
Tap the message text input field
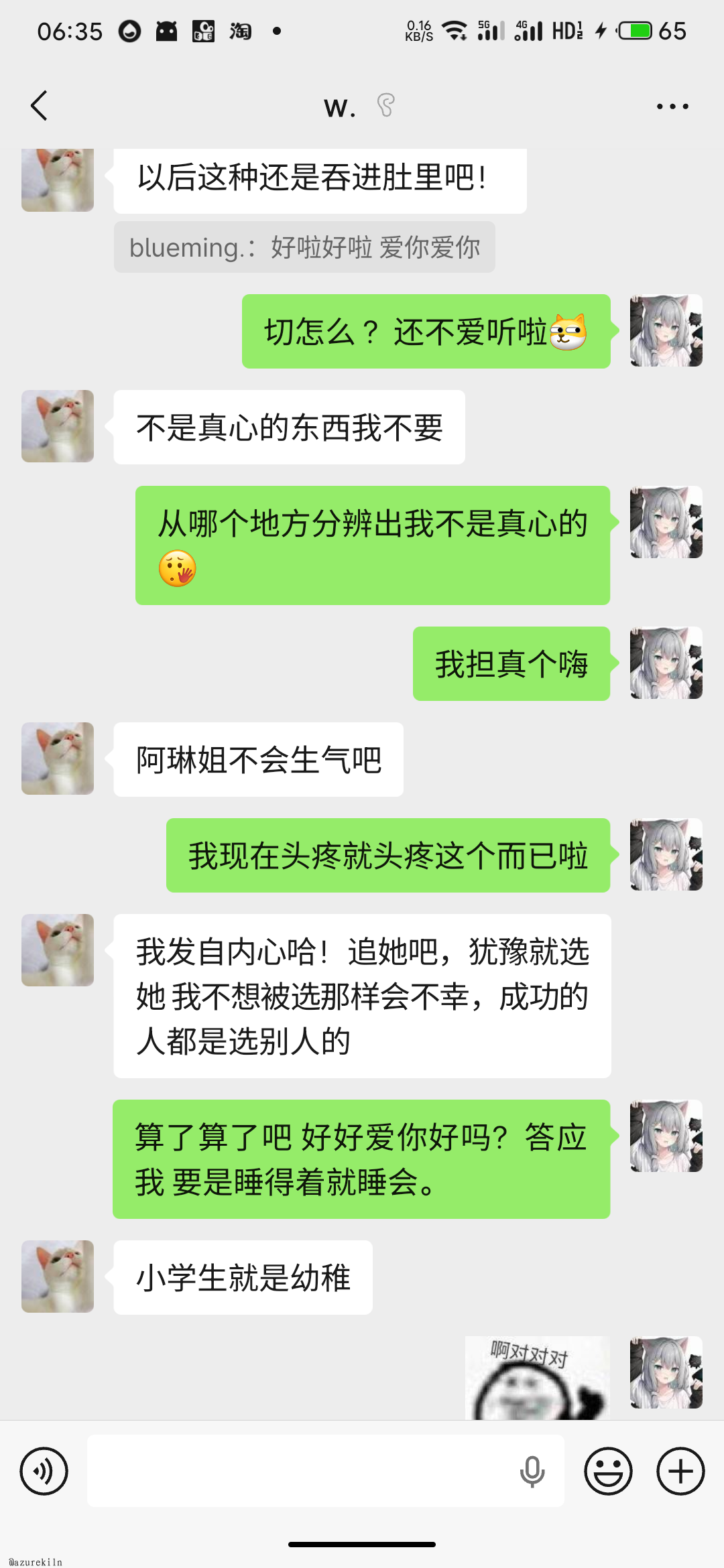302,1472
